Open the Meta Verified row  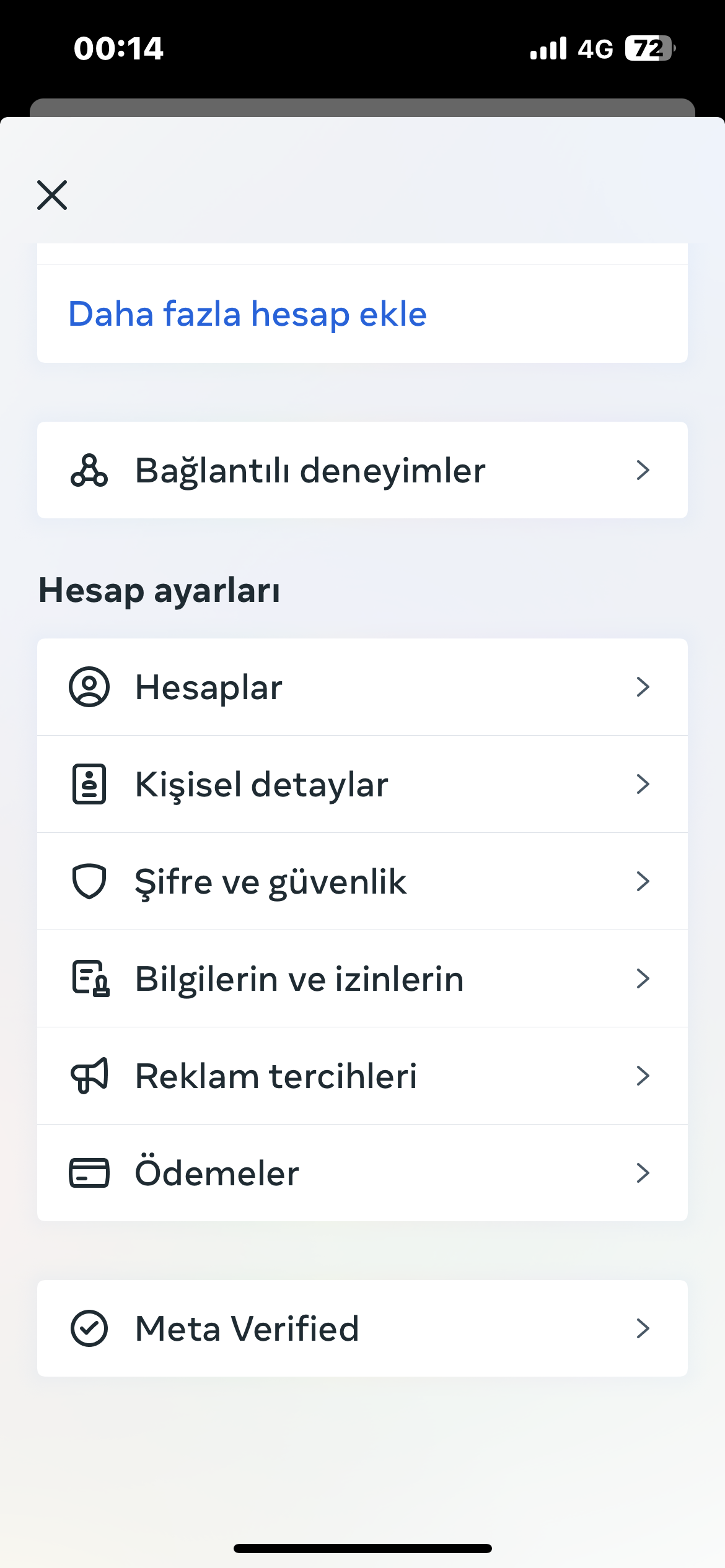tap(362, 1328)
